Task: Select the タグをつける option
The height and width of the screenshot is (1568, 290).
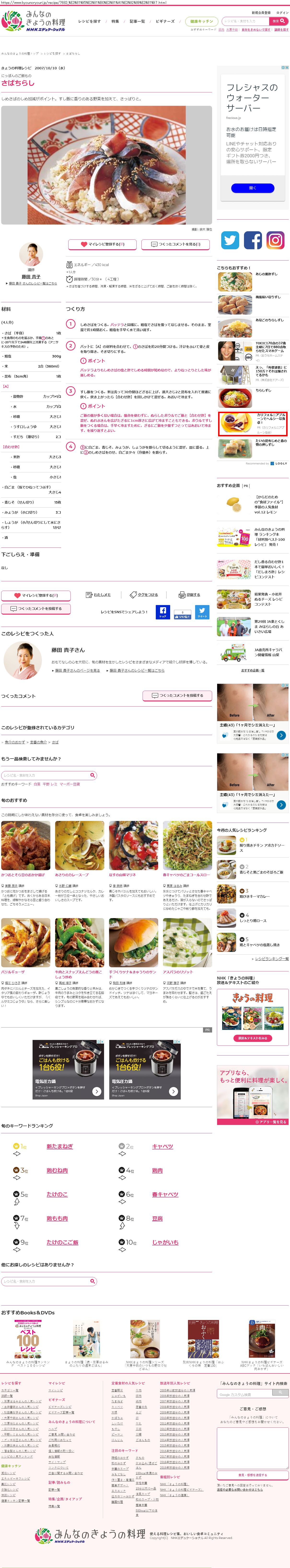Action: [x=144, y=595]
